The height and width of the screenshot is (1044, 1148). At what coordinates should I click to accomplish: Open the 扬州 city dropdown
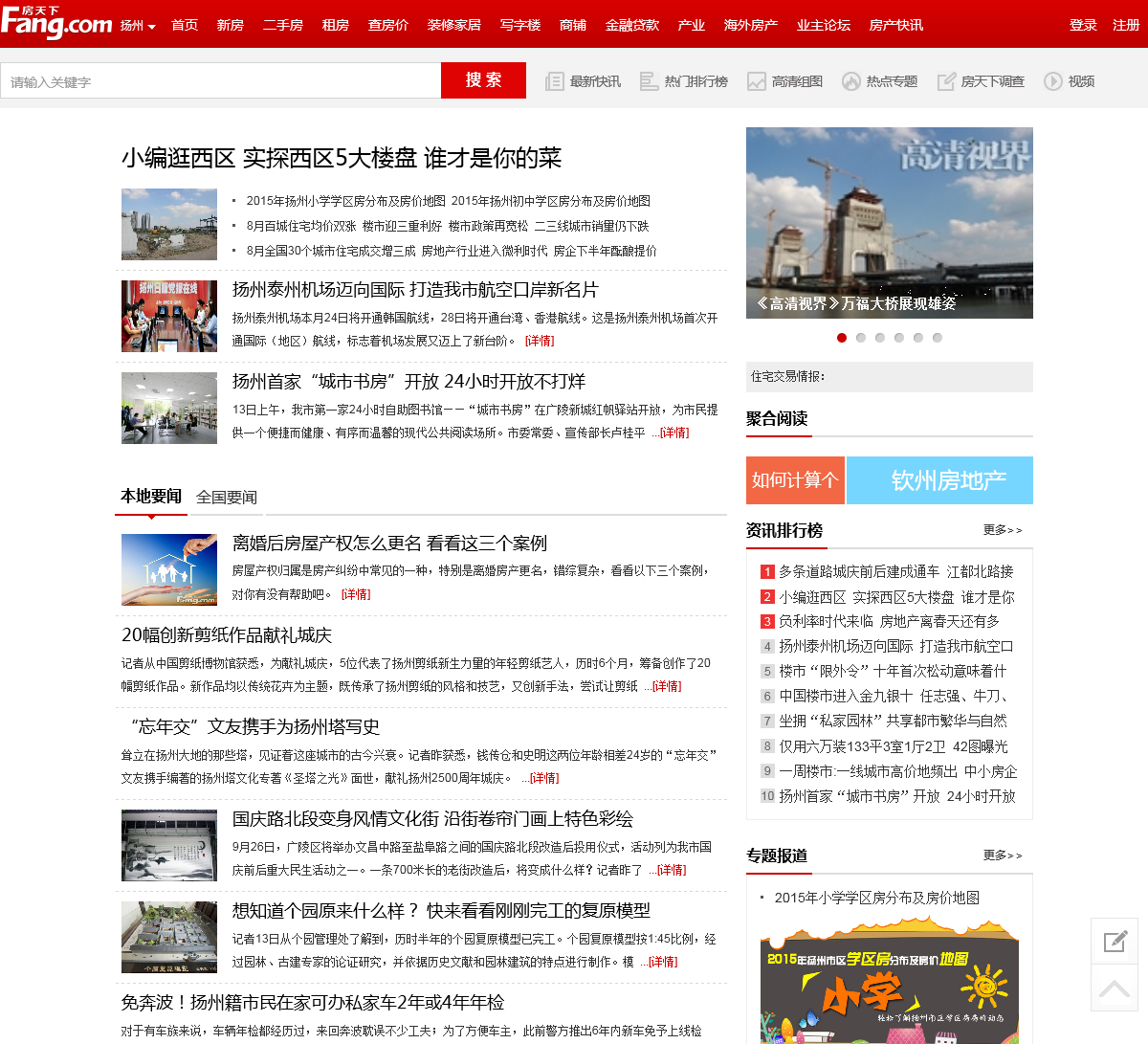(x=138, y=26)
